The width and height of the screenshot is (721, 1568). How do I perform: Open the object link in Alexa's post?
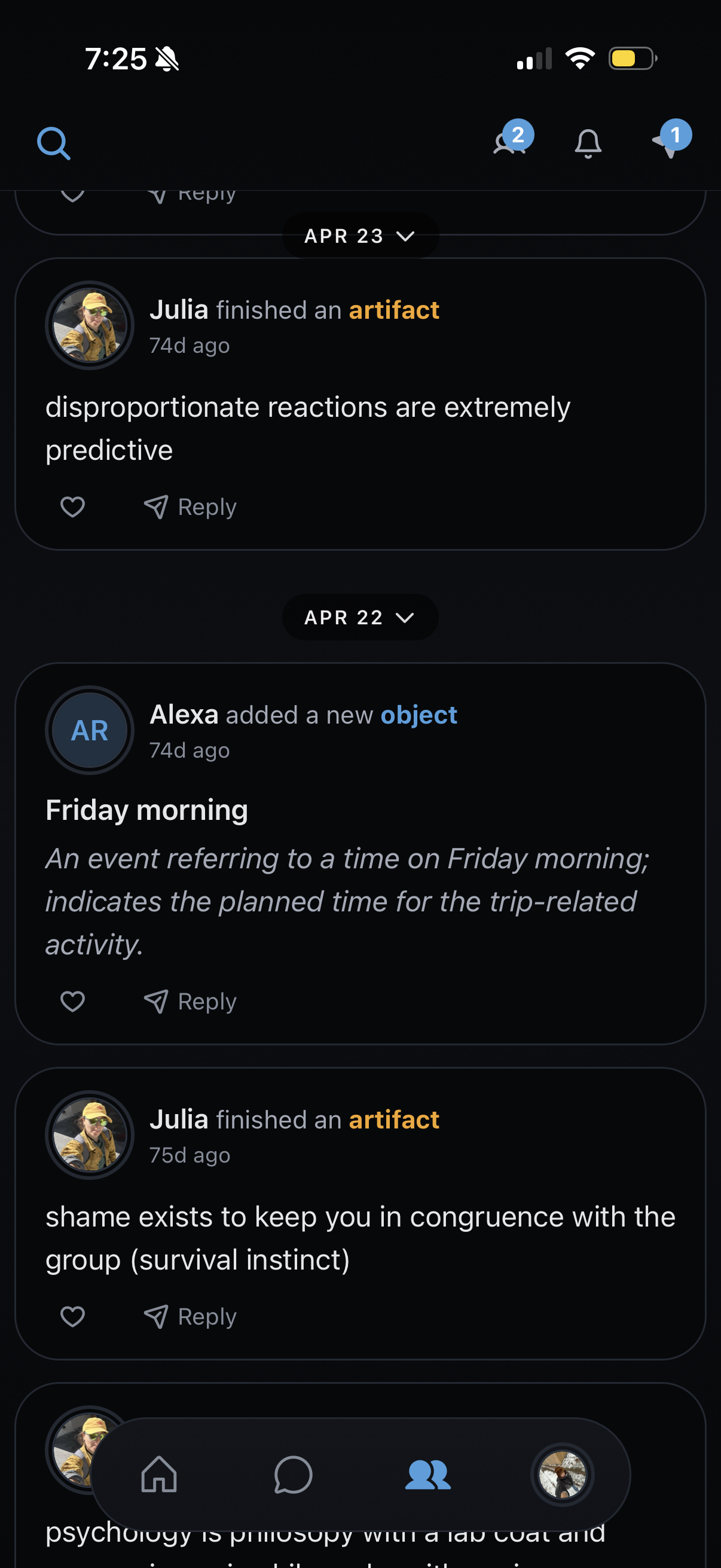[418, 715]
